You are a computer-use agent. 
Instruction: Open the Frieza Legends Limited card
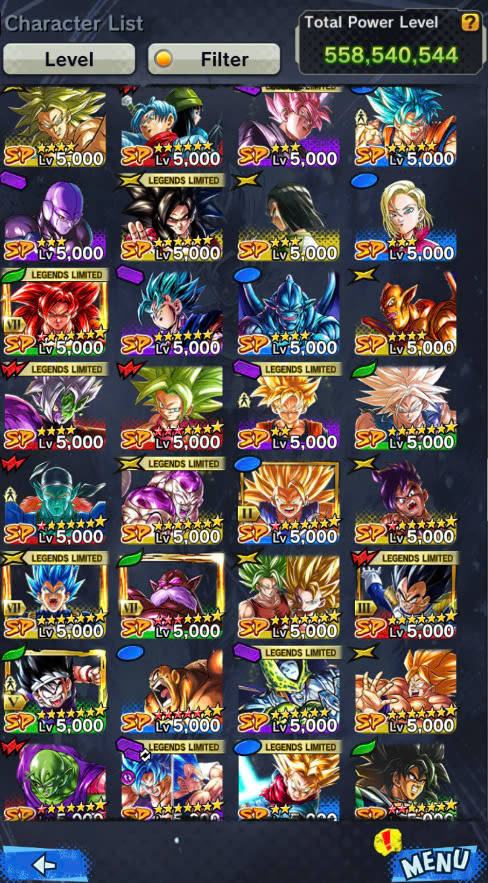pyautogui.click(x=172, y=500)
